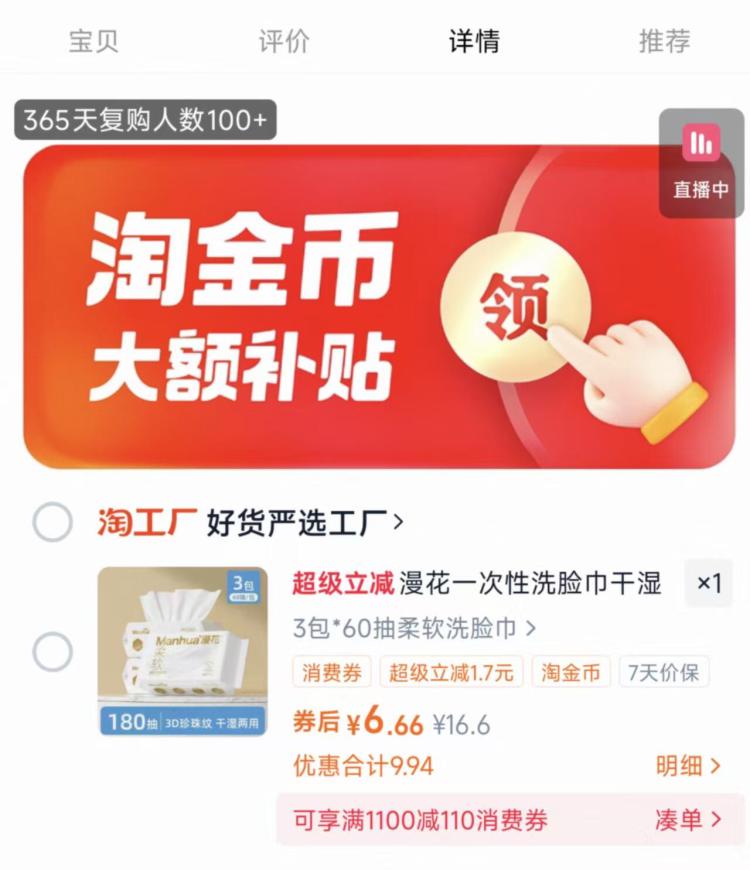Switch to the 评价 reviews tab
Image resolution: width=750 pixels, height=870 pixels.
click(x=283, y=40)
